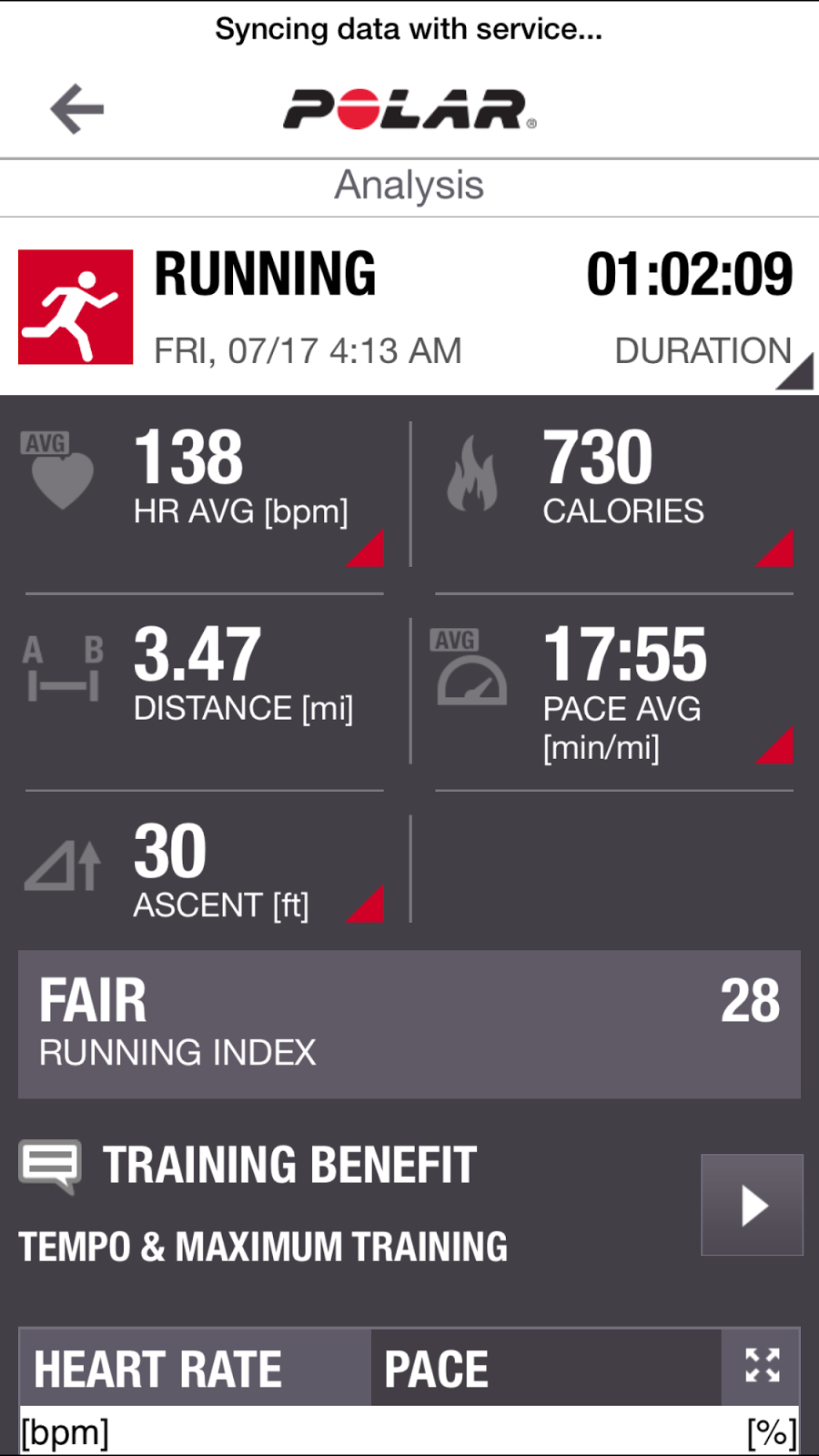Tap the back arrow
Viewport: 819px width, 1456px height.
pyautogui.click(x=76, y=109)
